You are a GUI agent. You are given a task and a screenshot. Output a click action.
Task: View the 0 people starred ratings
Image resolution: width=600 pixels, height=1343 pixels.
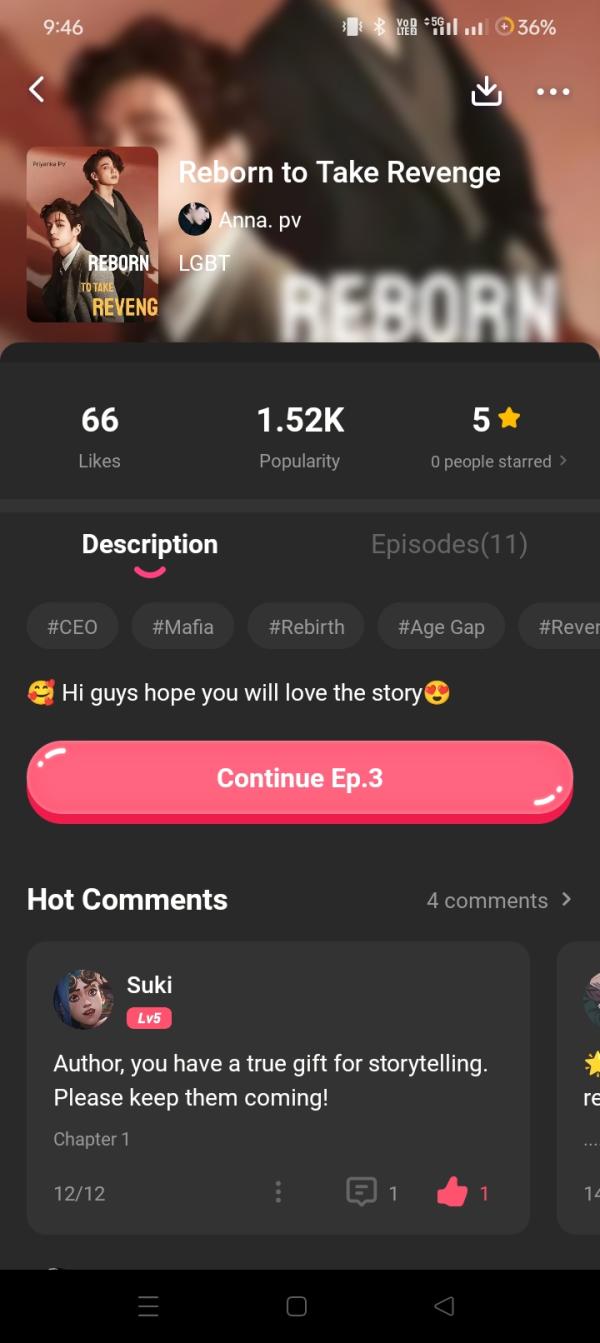498,461
